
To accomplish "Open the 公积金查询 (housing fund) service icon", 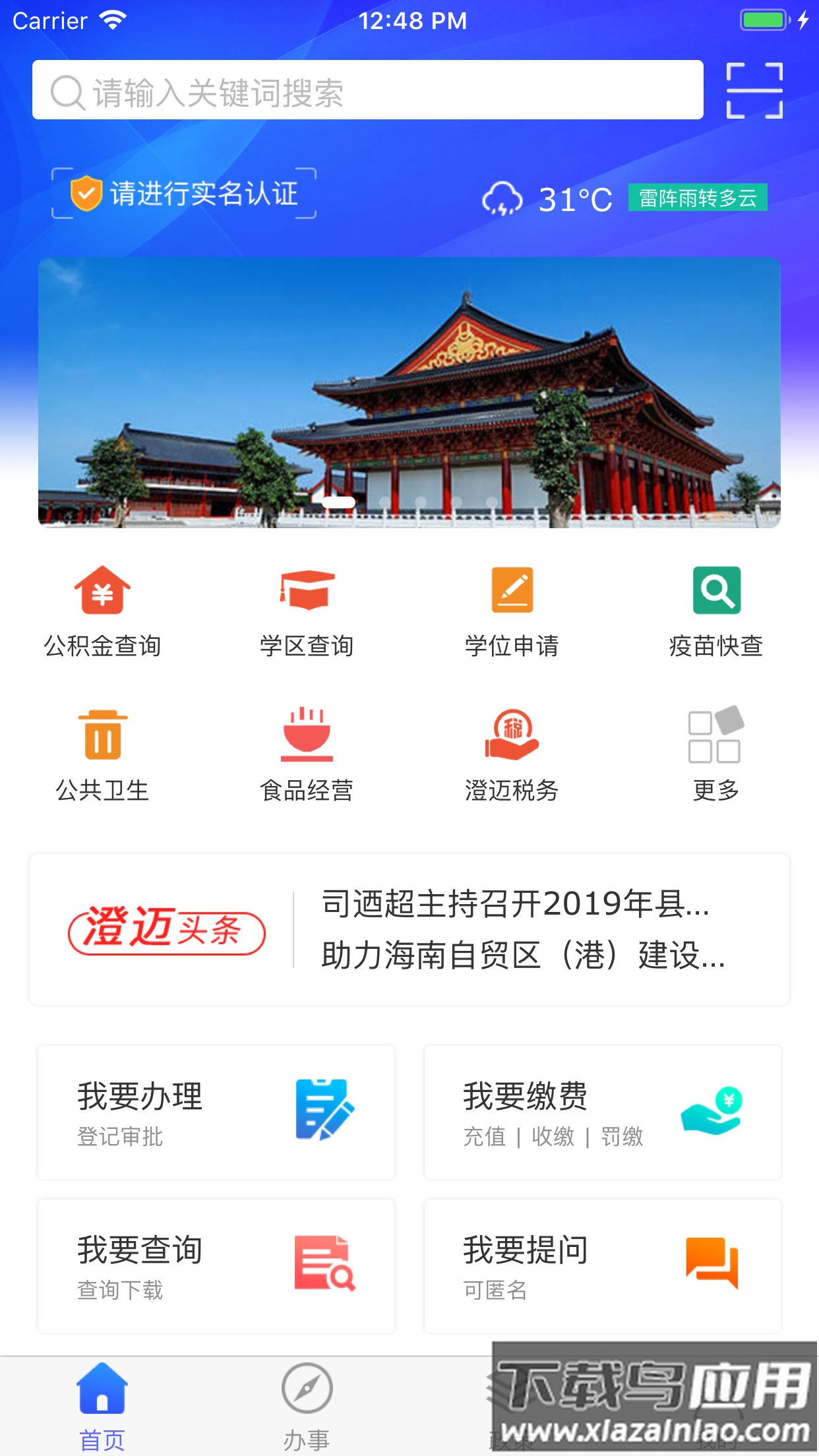I will [102, 607].
